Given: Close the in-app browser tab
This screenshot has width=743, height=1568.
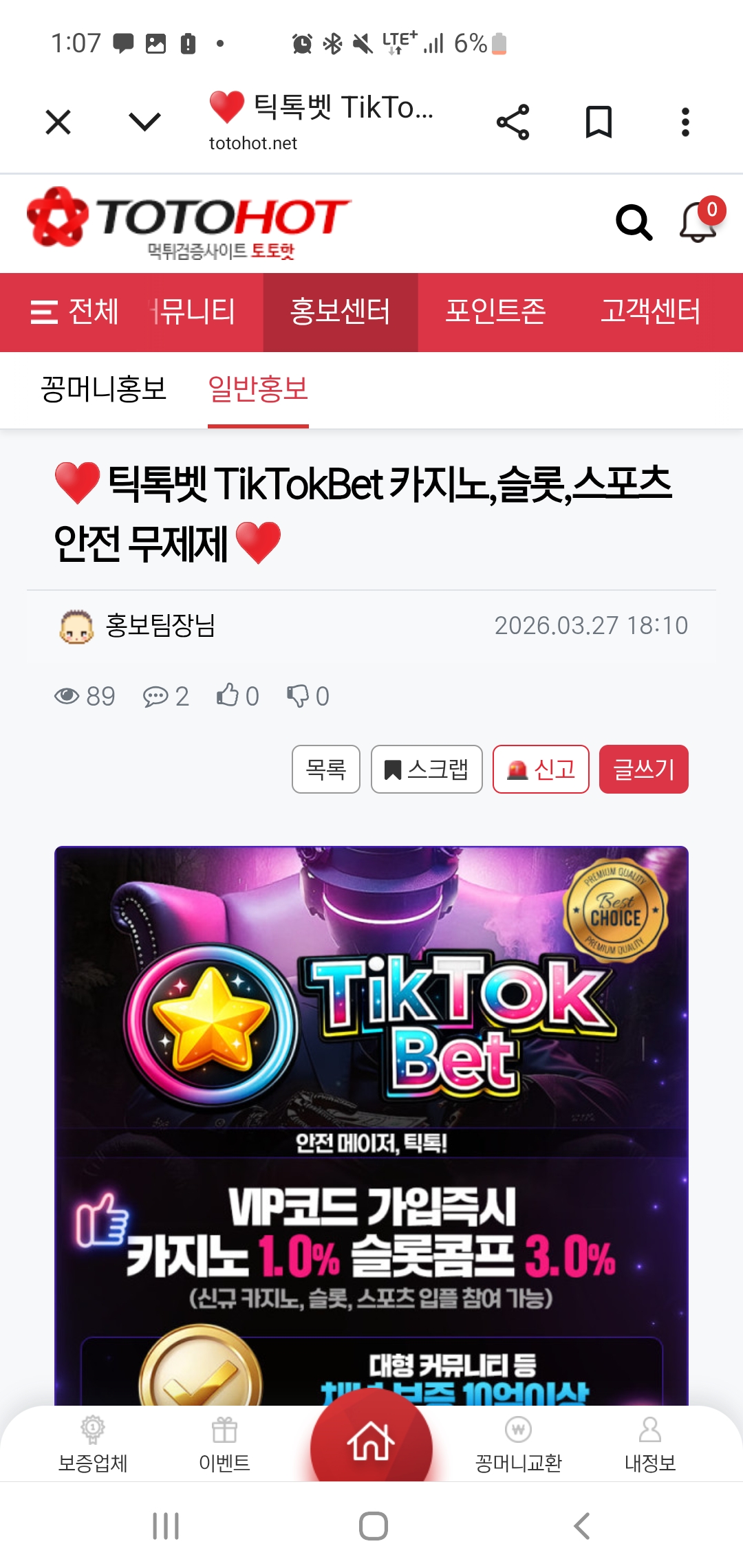Looking at the screenshot, I should tap(58, 123).
